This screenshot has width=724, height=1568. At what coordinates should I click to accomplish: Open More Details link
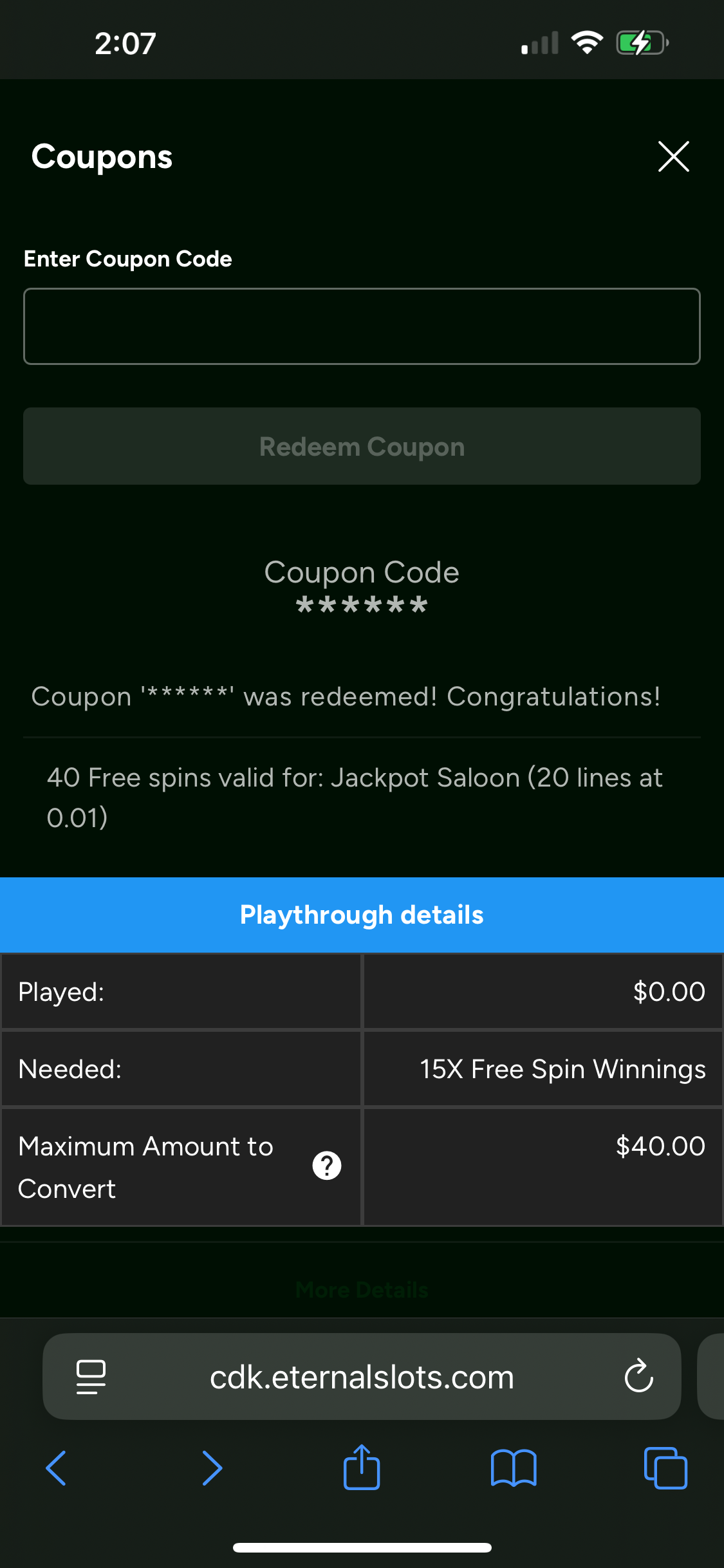362,1290
